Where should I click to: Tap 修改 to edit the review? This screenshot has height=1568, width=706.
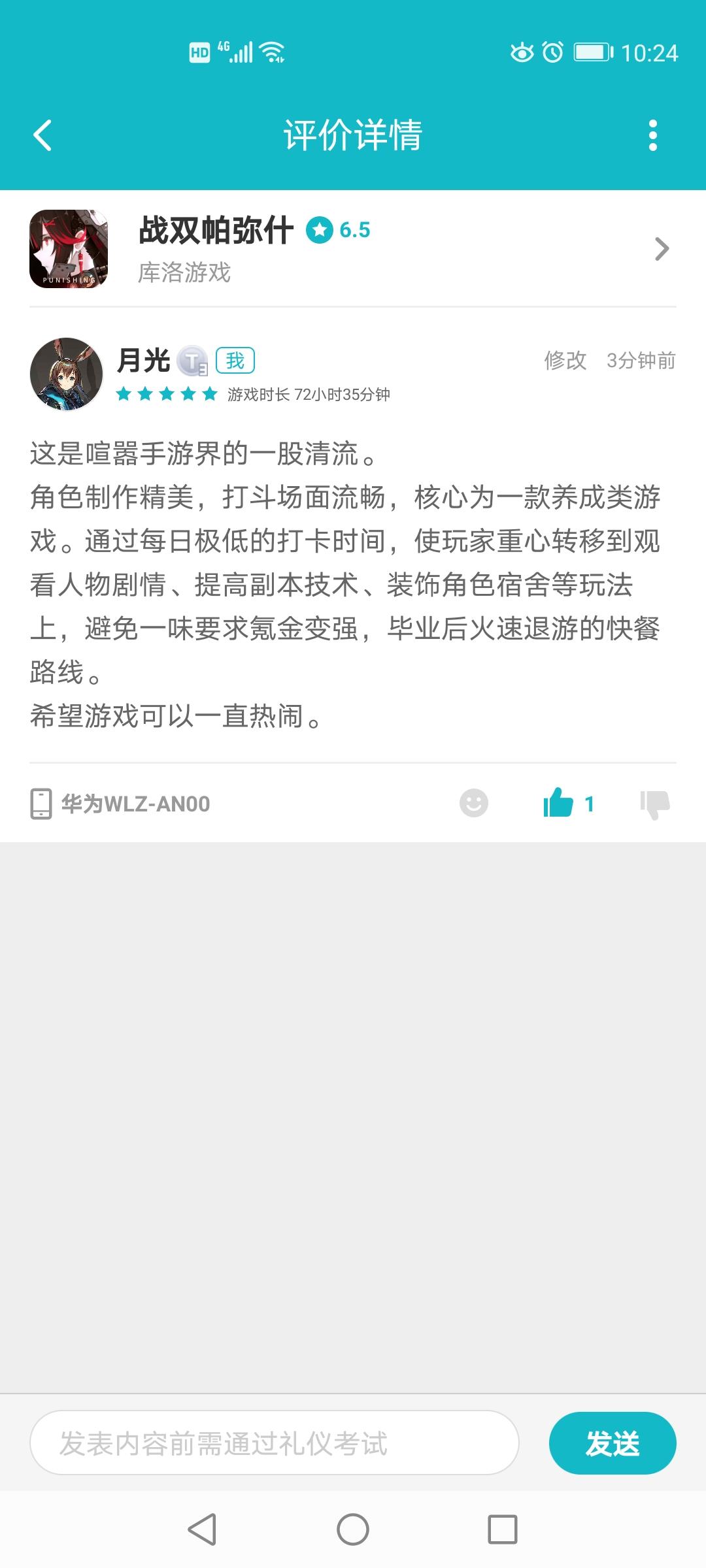click(565, 360)
